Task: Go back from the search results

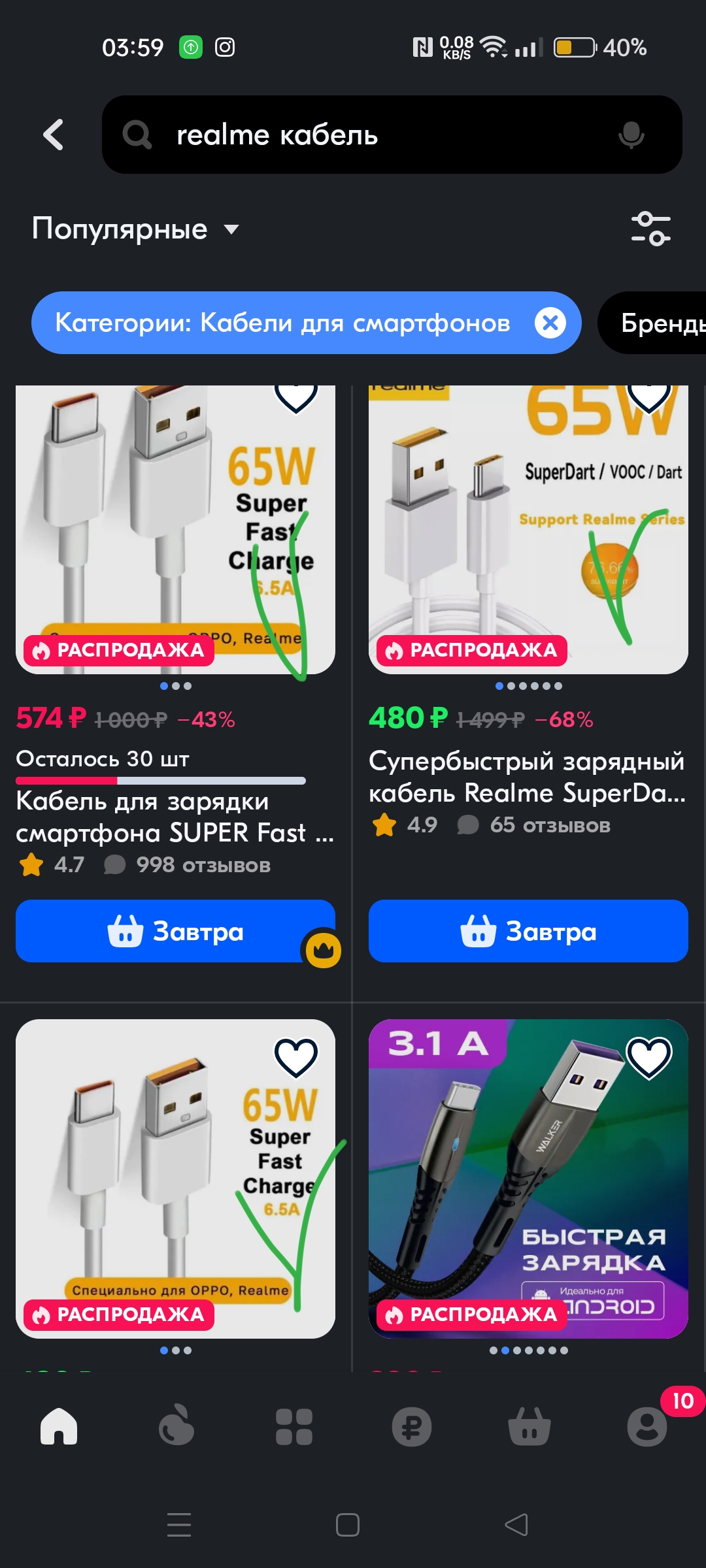Action: click(54, 135)
